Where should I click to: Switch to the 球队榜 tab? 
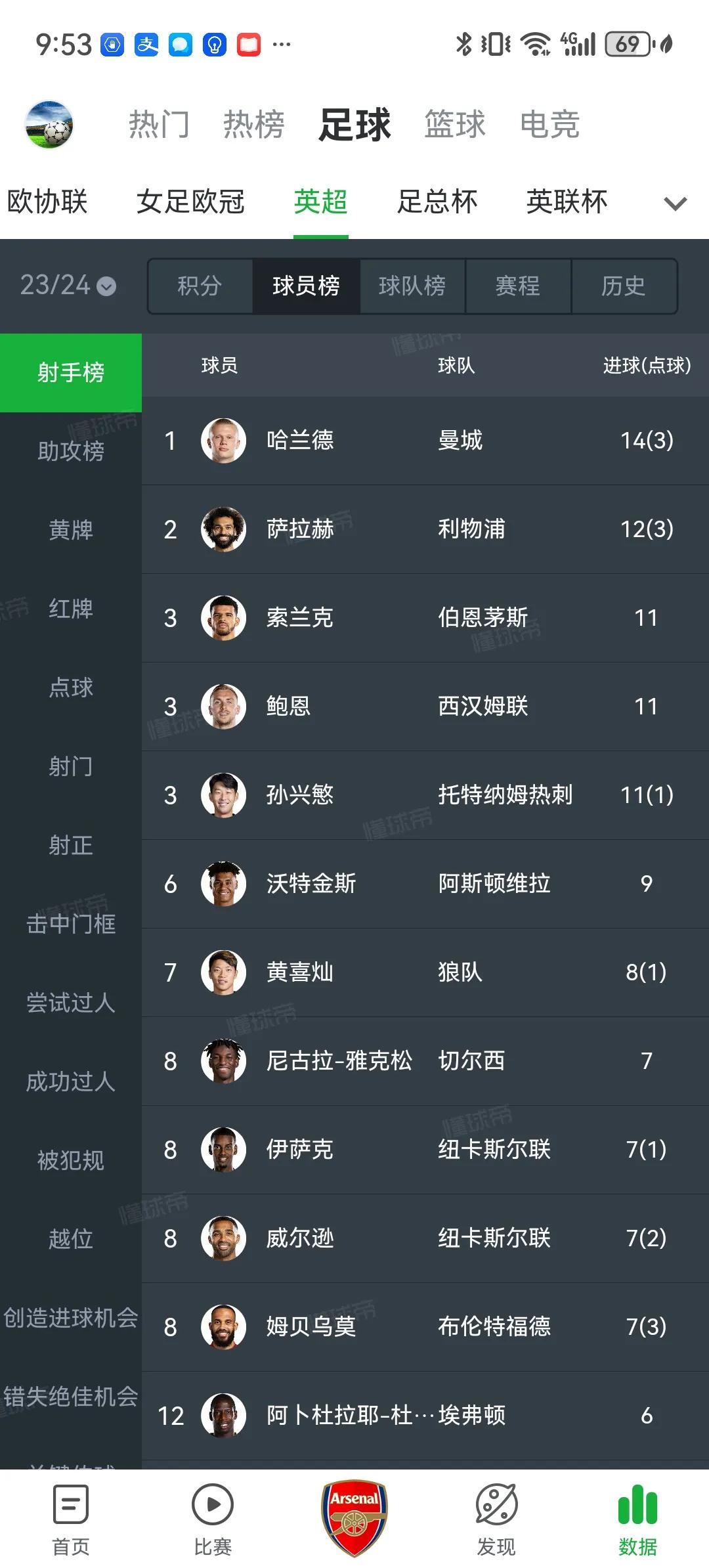412,286
